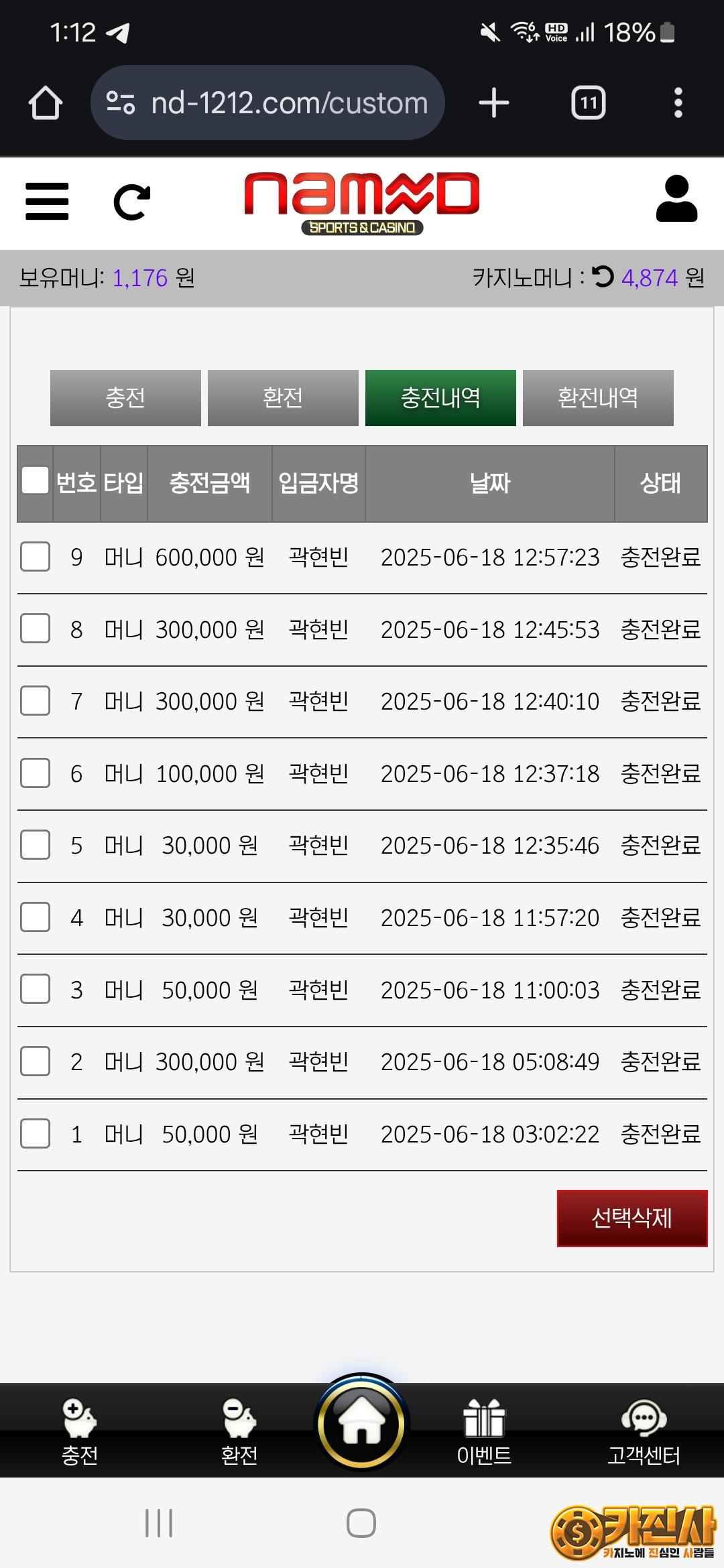
Task: Open the hamburger menu
Action: click(47, 201)
